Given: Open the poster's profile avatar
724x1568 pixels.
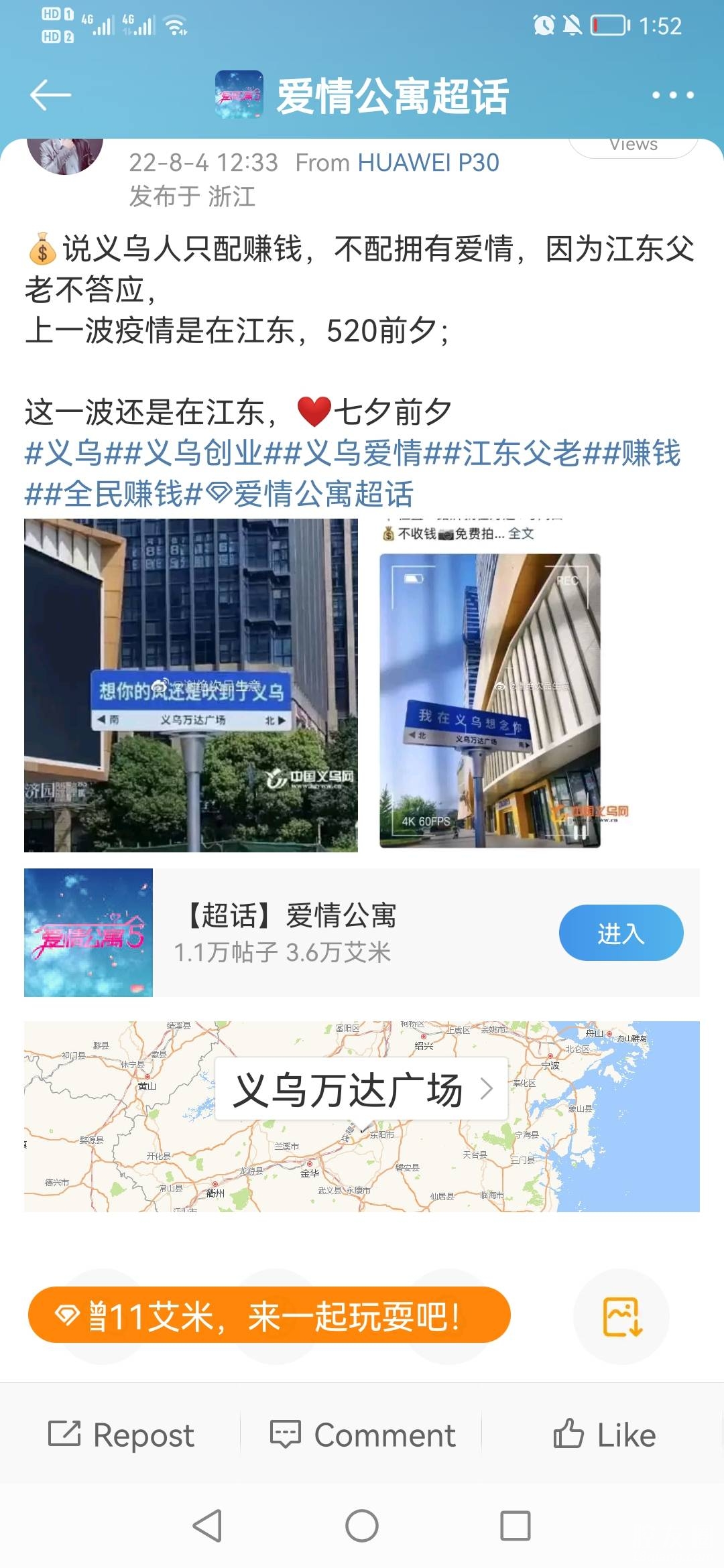Looking at the screenshot, I should [x=64, y=154].
